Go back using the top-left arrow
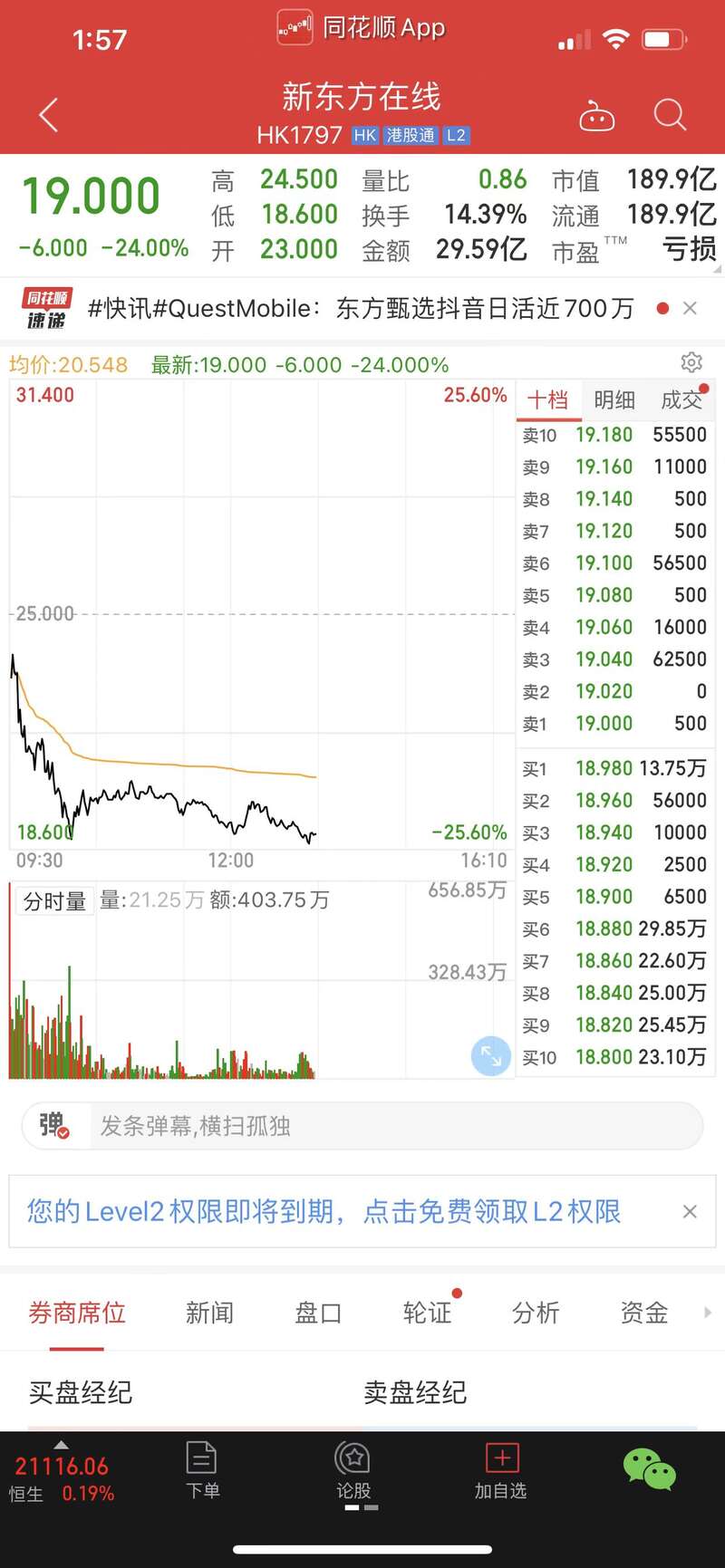725x1568 pixels. pos(49,115)
